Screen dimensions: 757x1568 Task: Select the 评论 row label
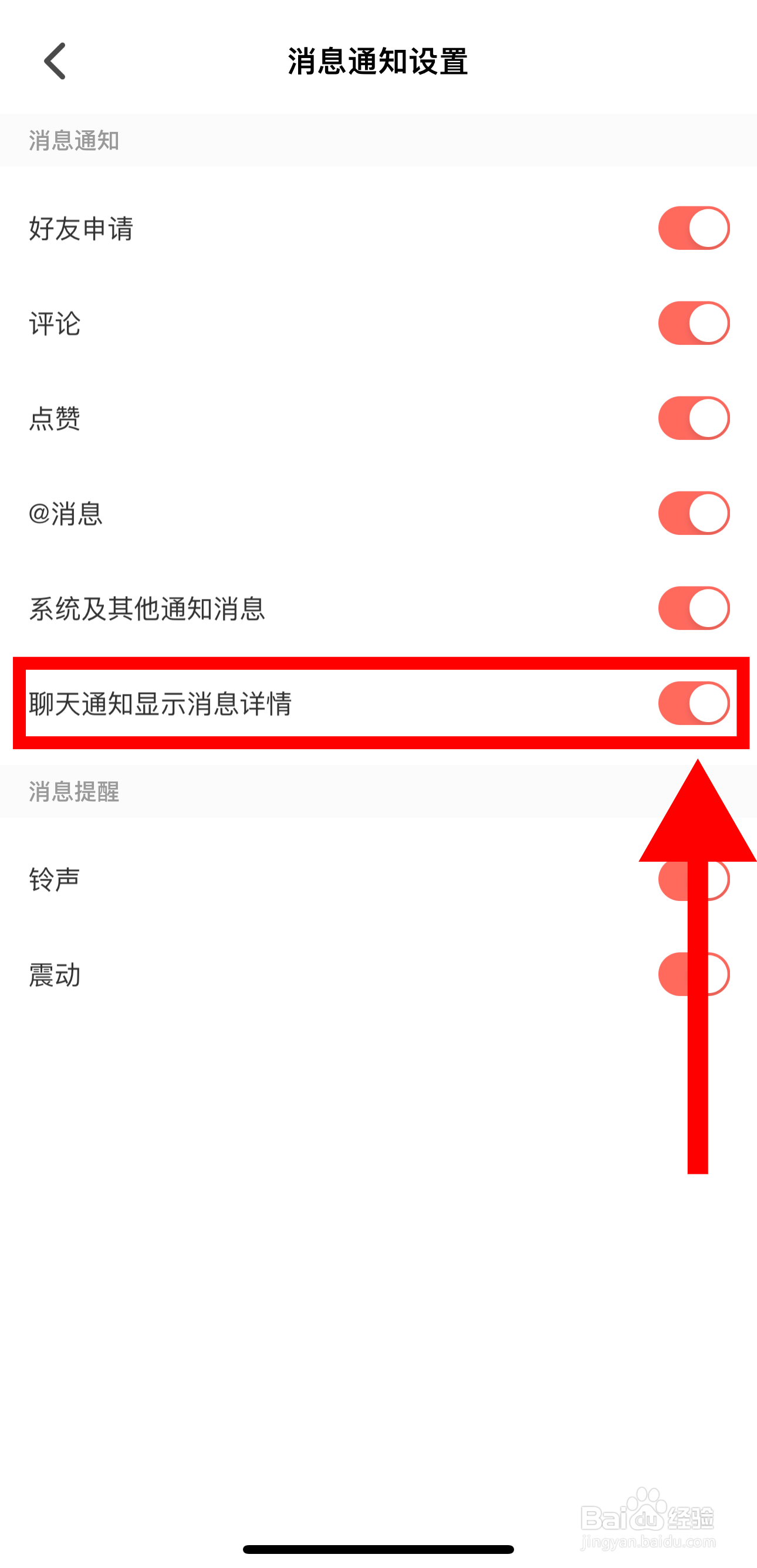pyautogui.click(x=54, y=324)
